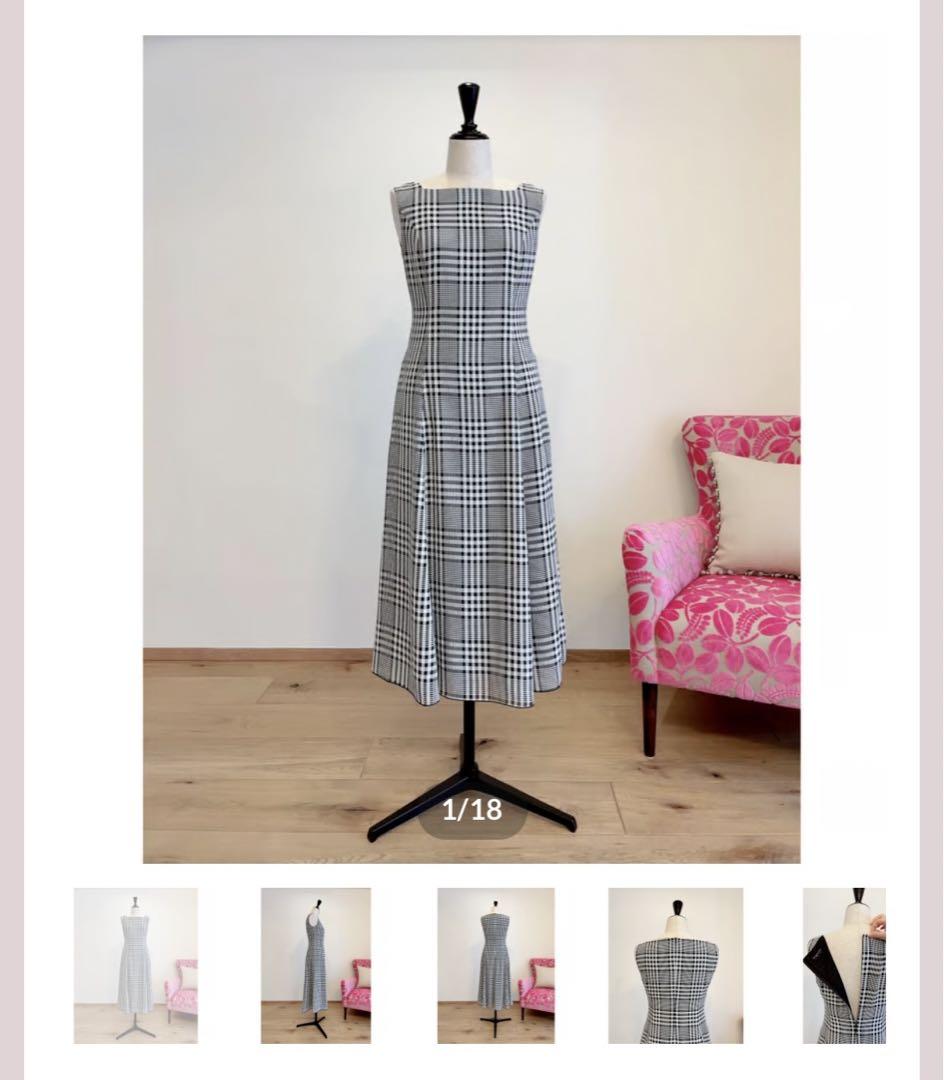Select the close-up back bodice thumbnail
This screenshot has height=1080, width=944.
point(675,965)
